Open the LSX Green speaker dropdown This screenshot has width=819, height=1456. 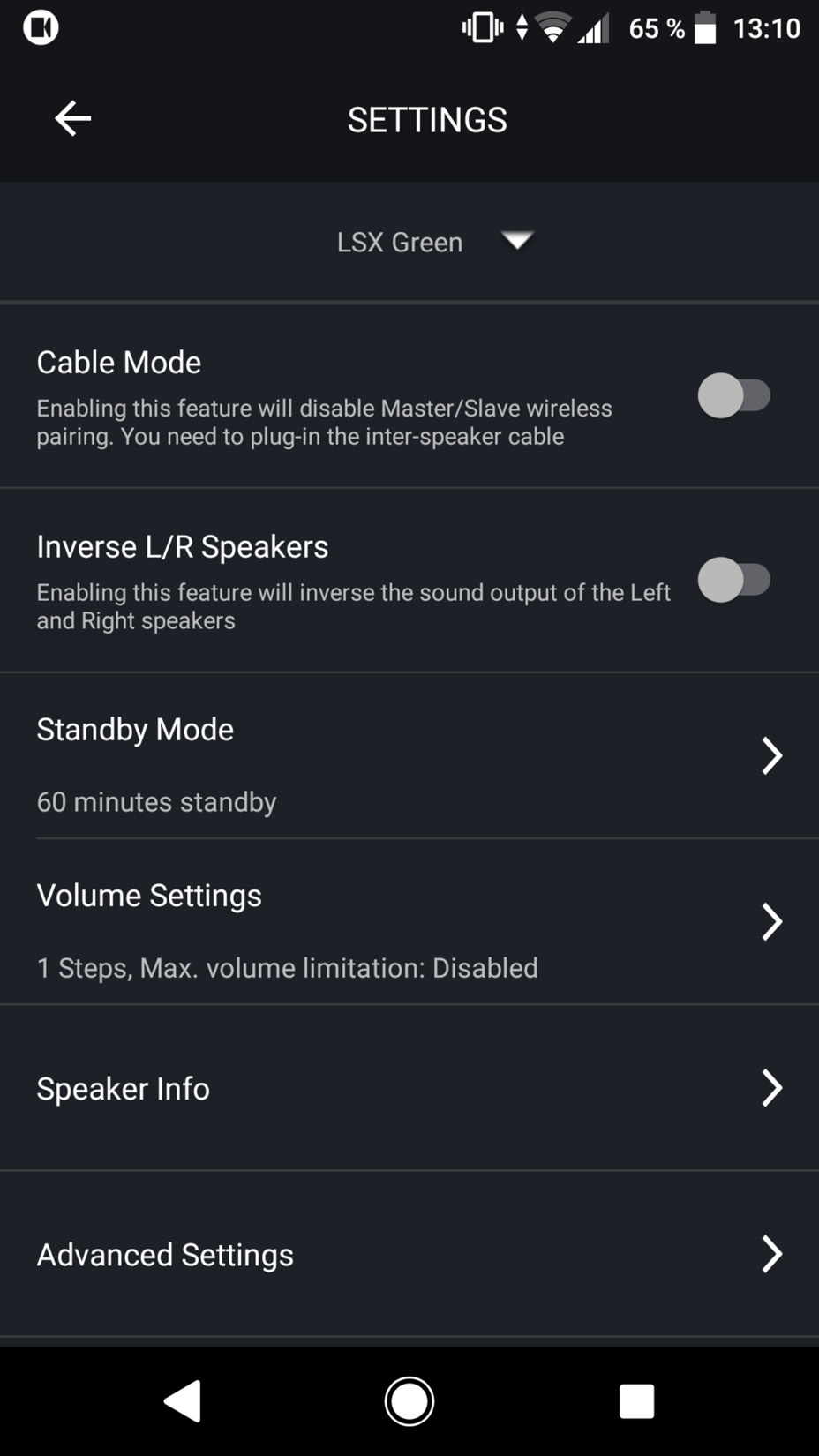click(x=434, y=242)
